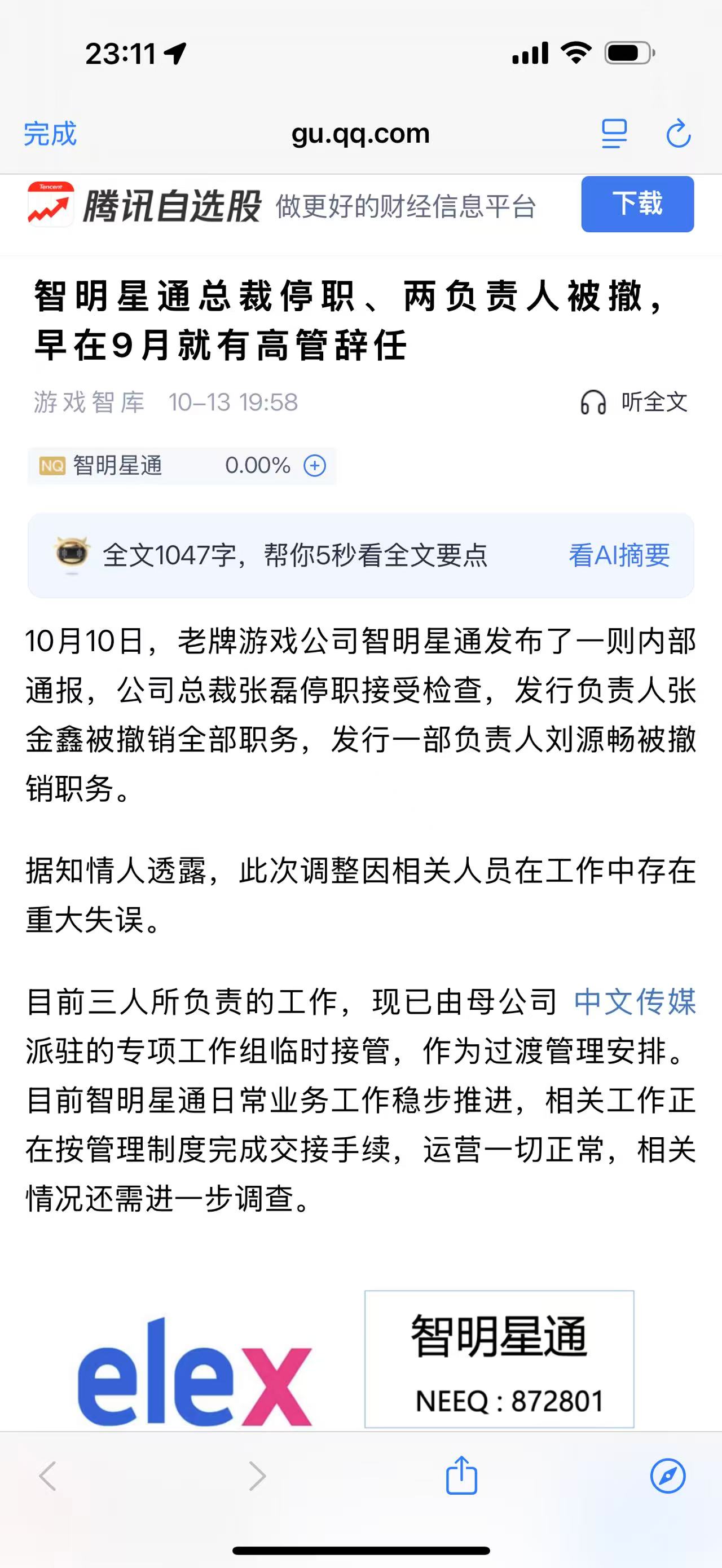Tap 完成 to close the browser view

(x=50, y=134)
